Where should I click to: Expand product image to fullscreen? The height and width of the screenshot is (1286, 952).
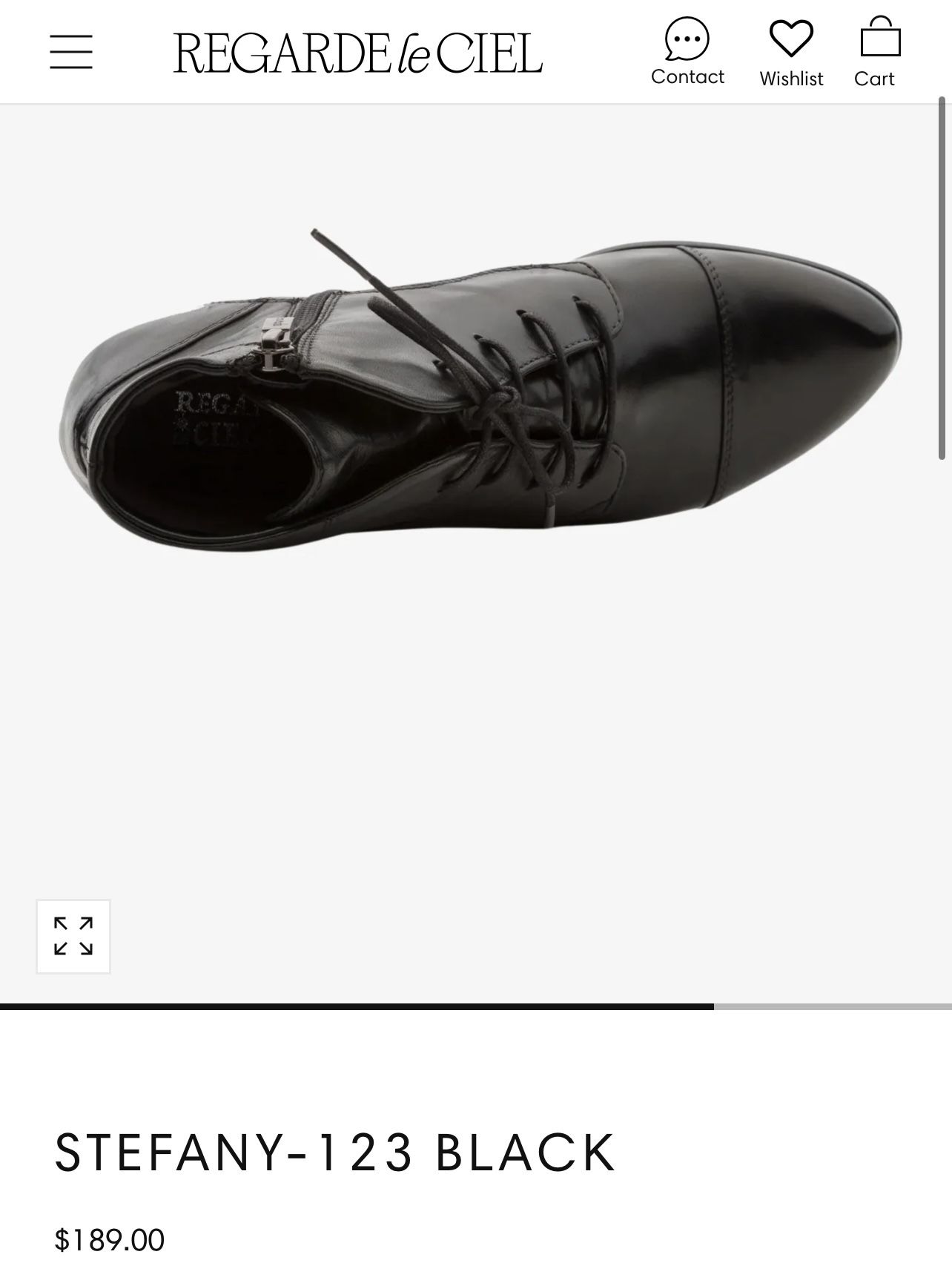pos(73,936)
